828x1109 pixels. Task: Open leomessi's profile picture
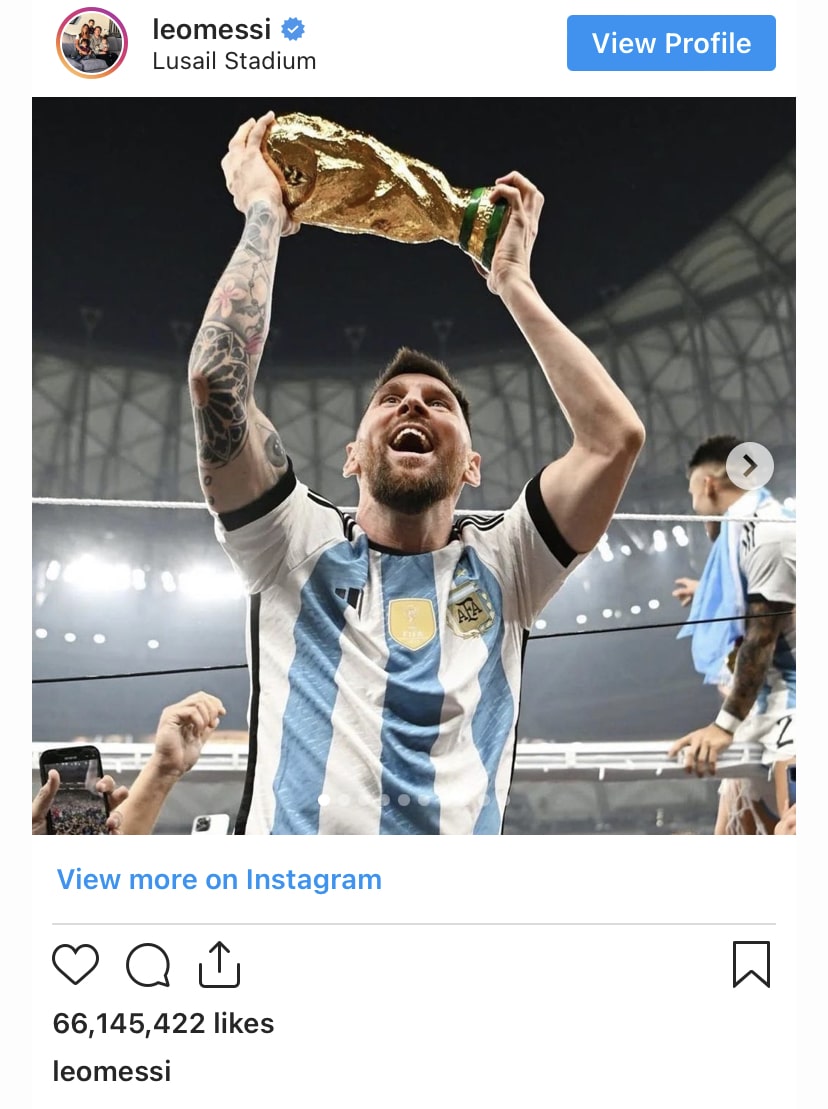(92, 43)
